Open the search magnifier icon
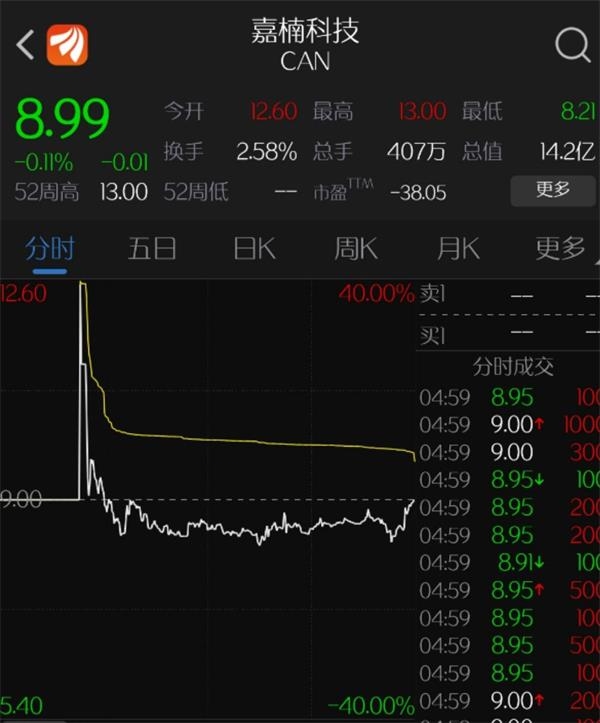The image size is (600, 723). (572, 44)
